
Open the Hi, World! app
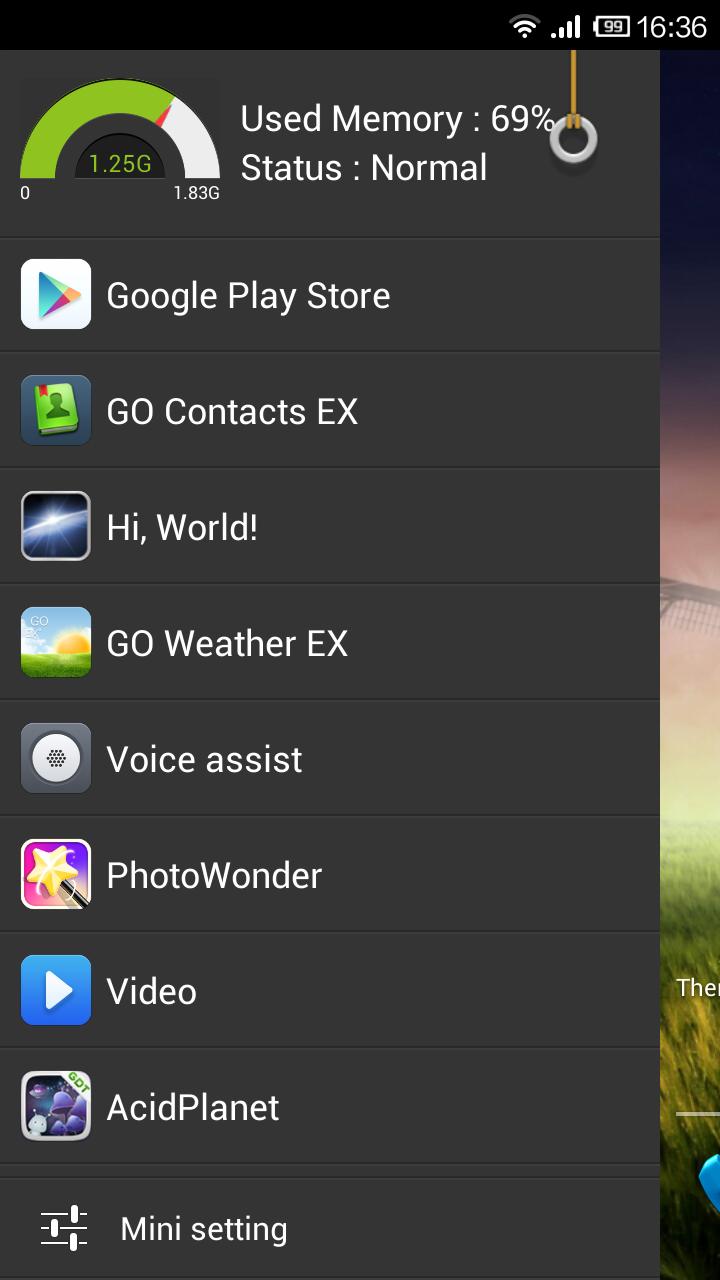pos(182,527)
